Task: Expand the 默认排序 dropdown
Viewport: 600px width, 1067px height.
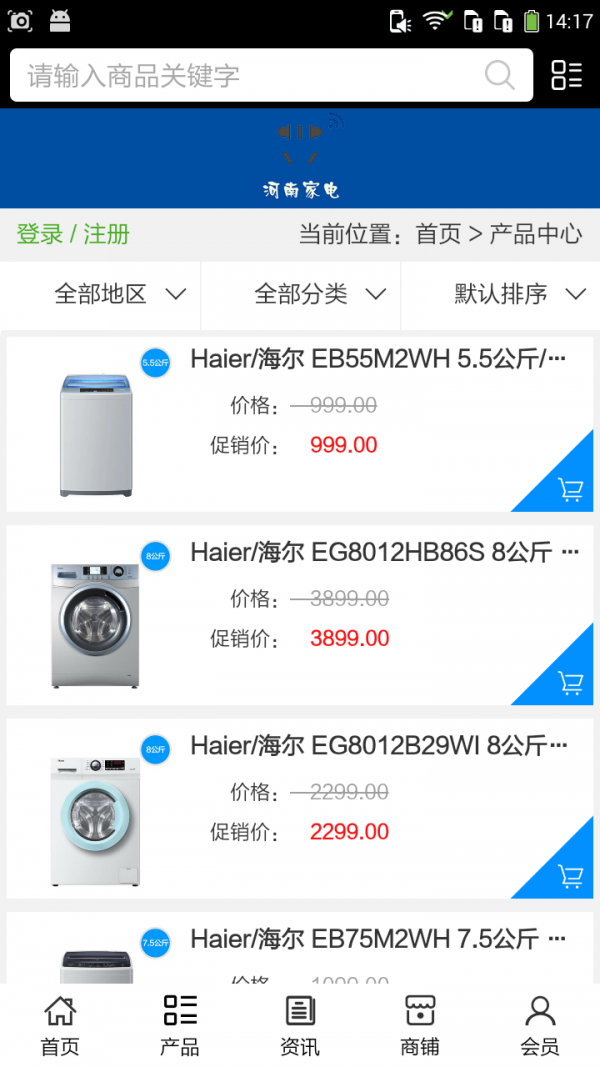Action: point(519,294)
